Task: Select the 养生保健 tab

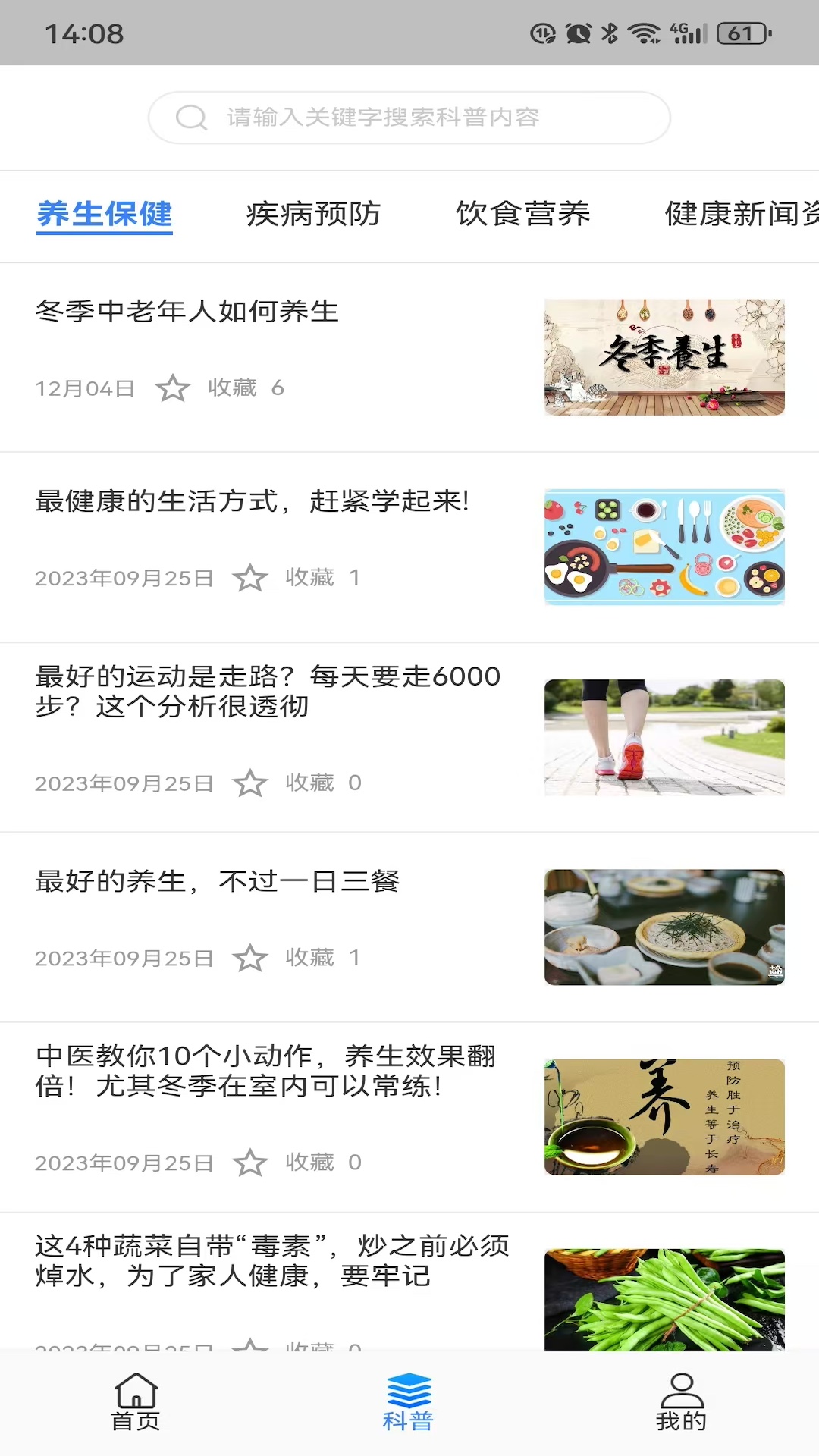Action: (105, 214)
